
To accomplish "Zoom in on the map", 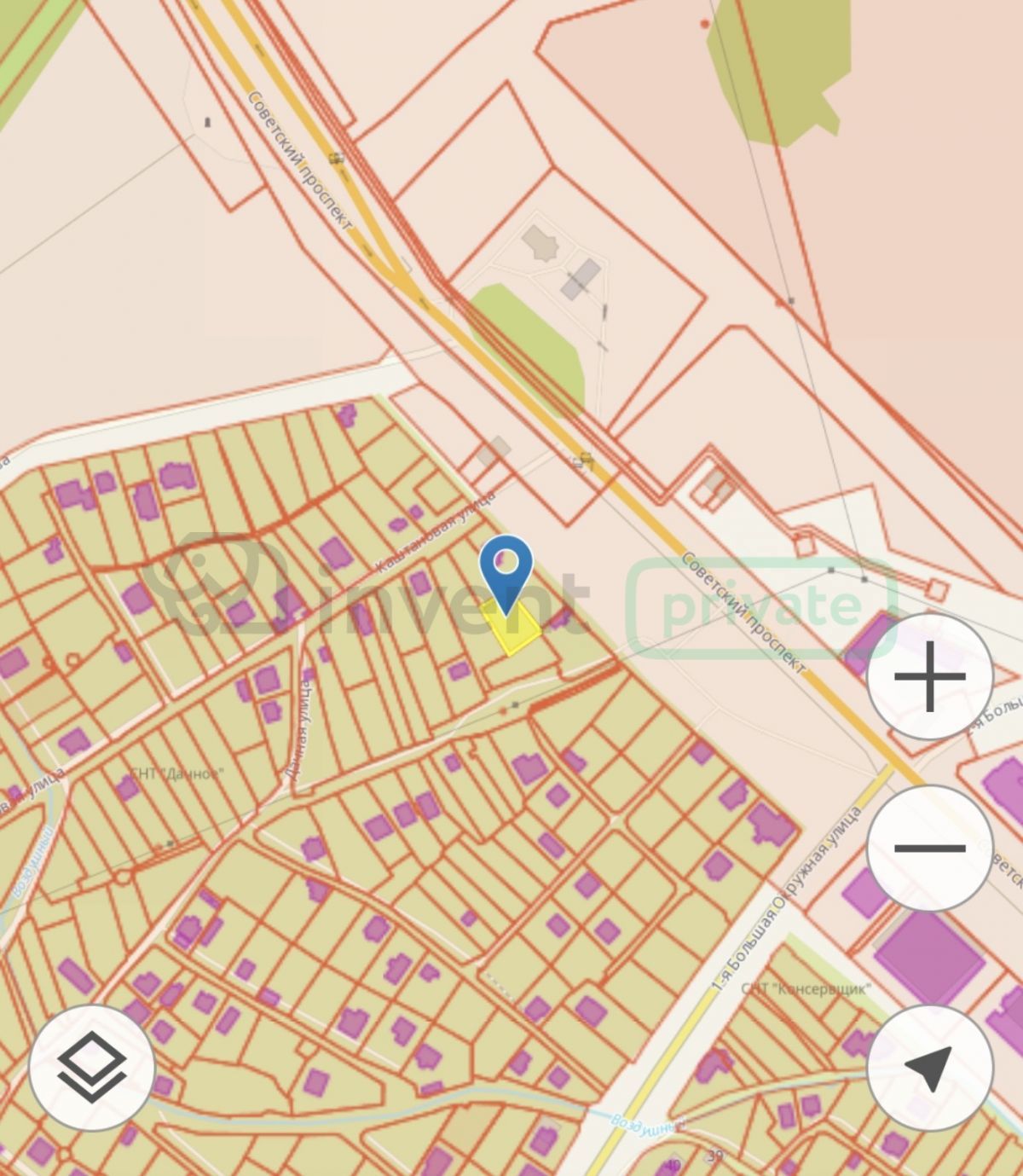I will pos(929,676).
